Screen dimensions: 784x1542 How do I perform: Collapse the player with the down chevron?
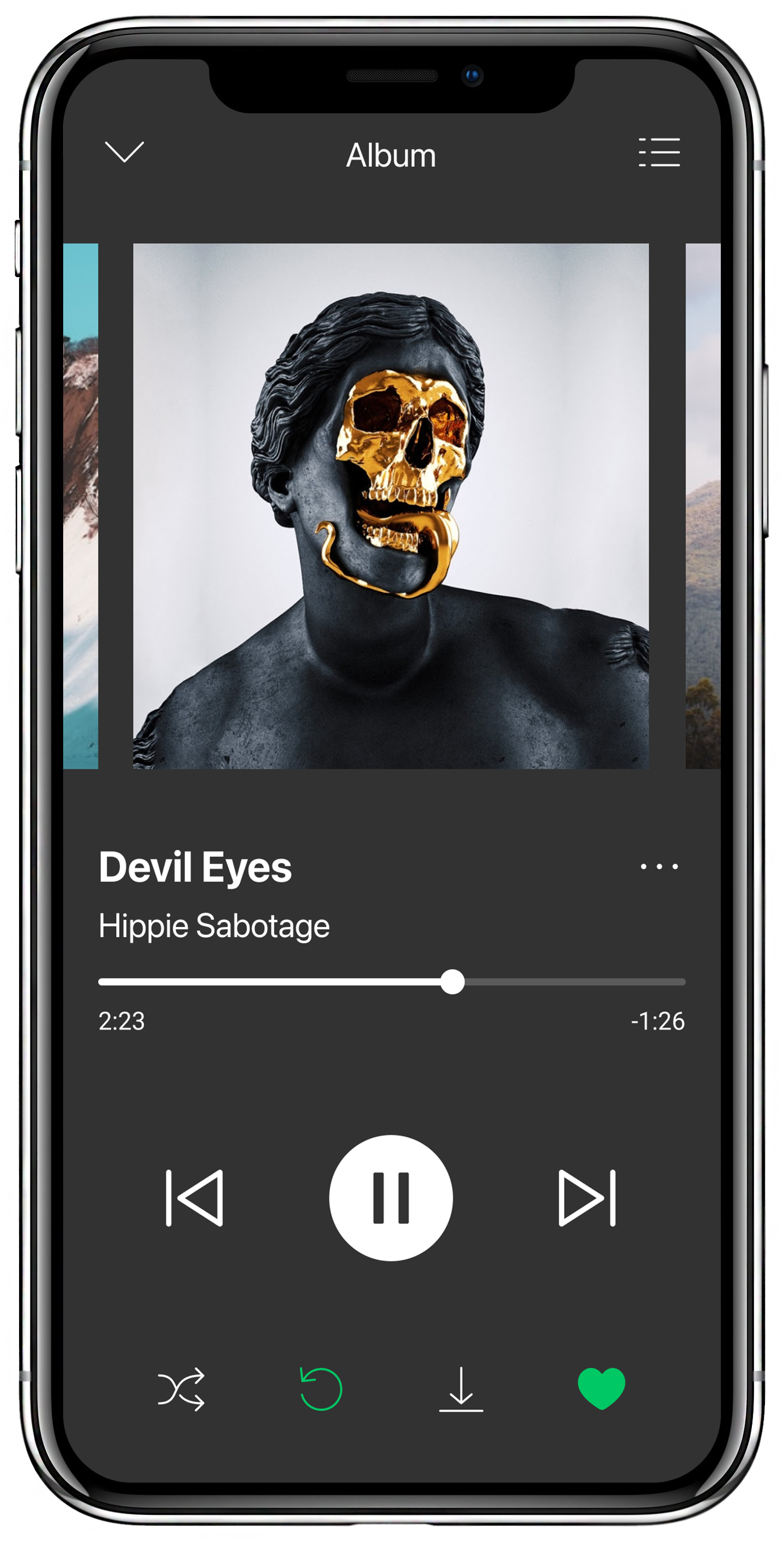125,152
